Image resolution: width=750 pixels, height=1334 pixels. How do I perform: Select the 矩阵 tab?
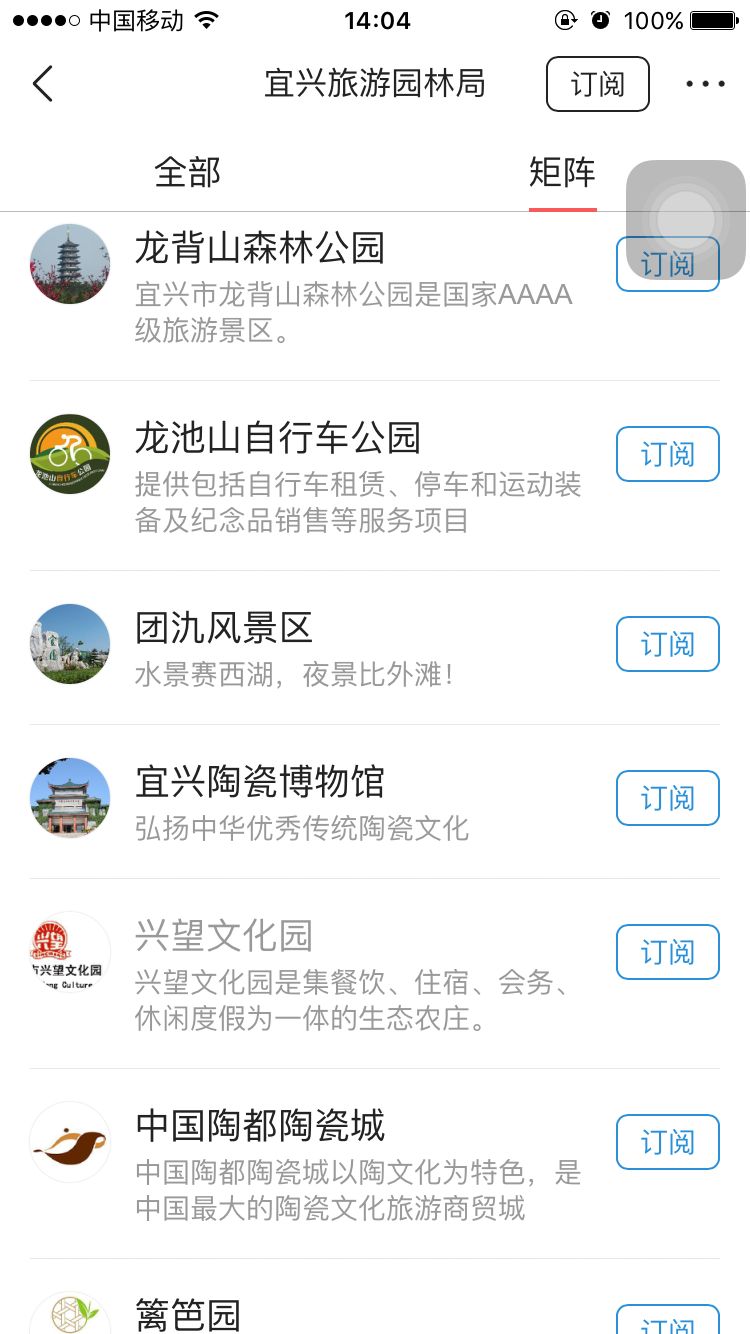(562, 172)
